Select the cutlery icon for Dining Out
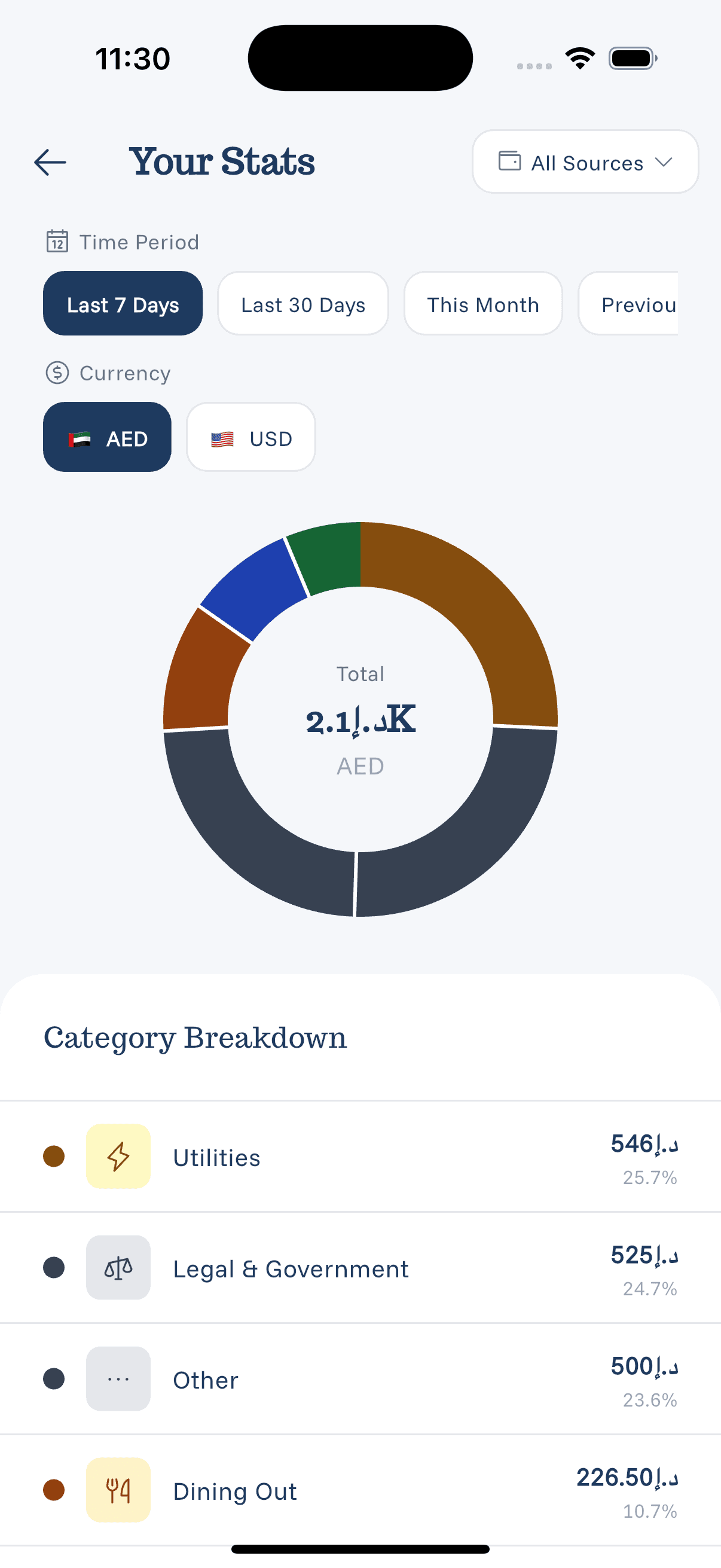721x1568 pixels. [118, 1491]
